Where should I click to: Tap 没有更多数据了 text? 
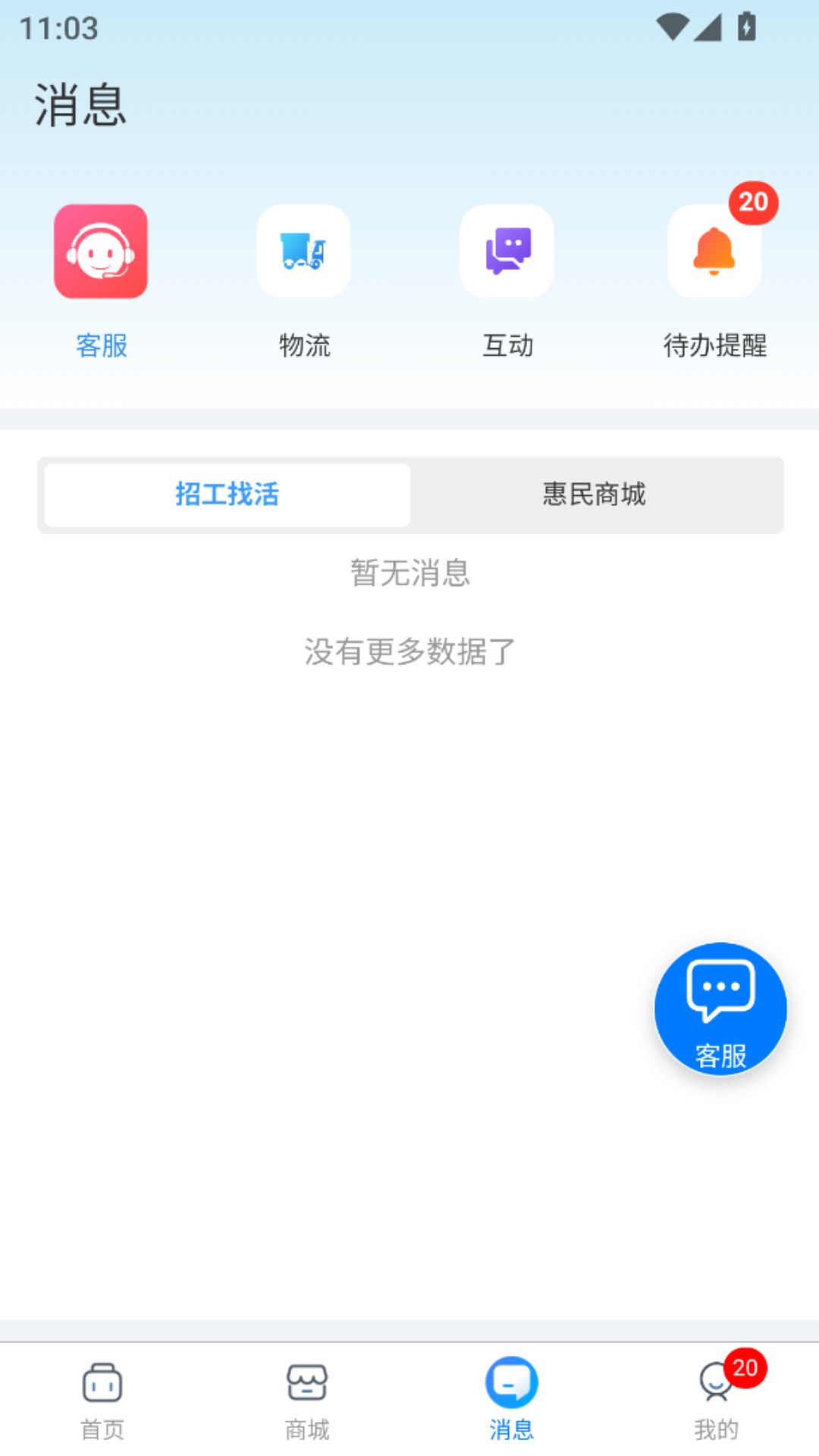point(409,652)
